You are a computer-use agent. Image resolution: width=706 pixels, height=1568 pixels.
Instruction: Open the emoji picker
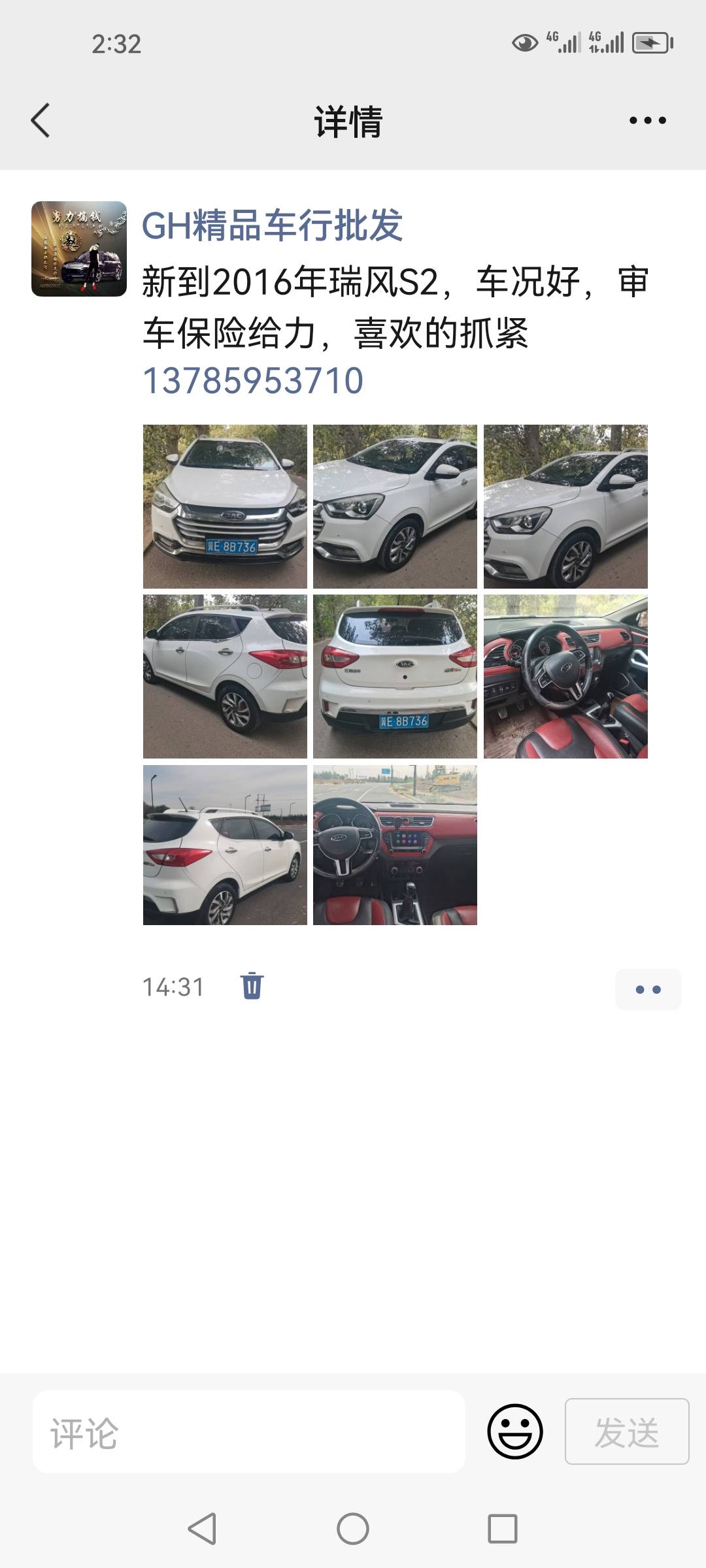[515, 1431]
